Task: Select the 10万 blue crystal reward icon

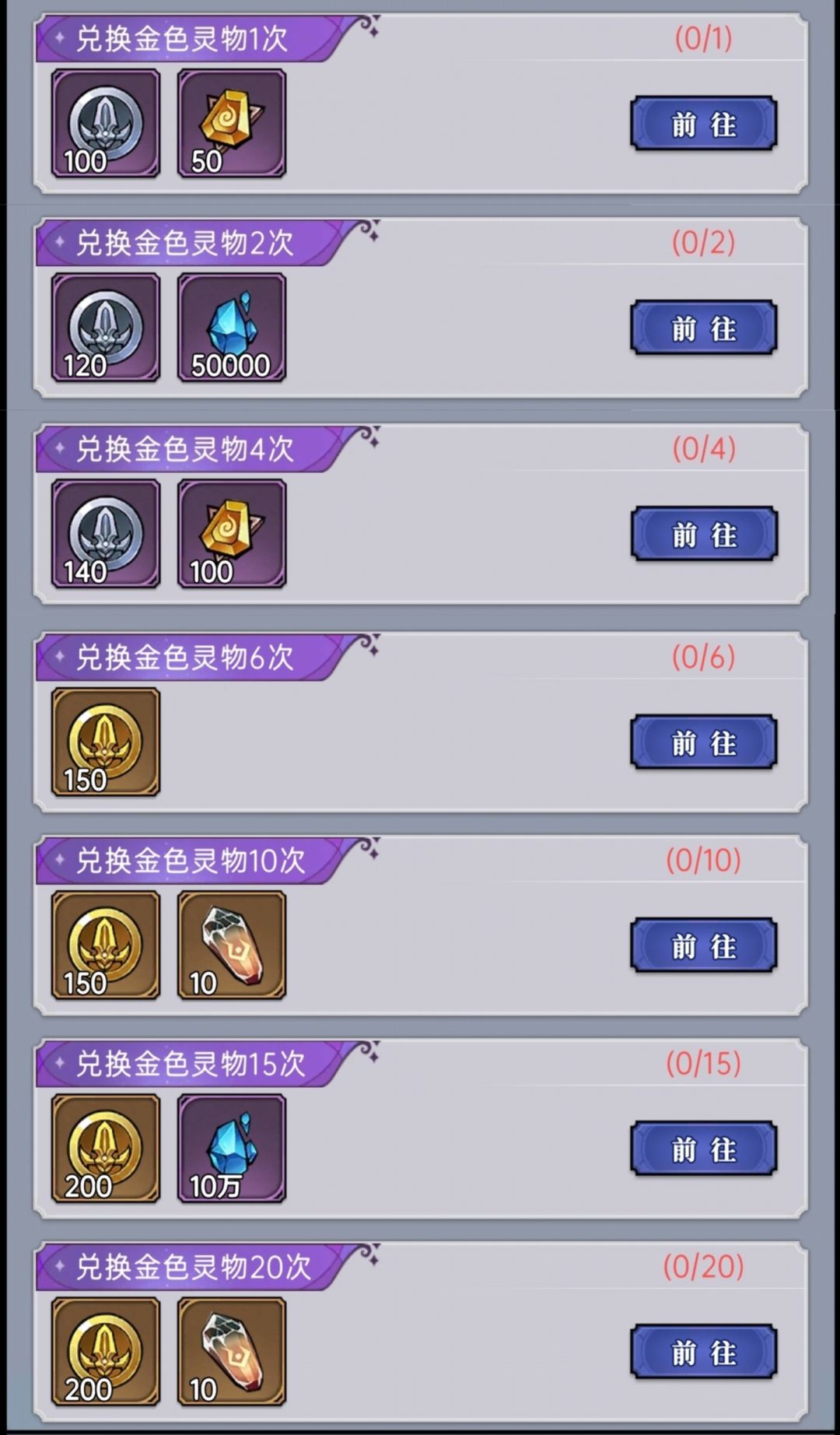Action: pyautogui.click(x=231, y=1148)
